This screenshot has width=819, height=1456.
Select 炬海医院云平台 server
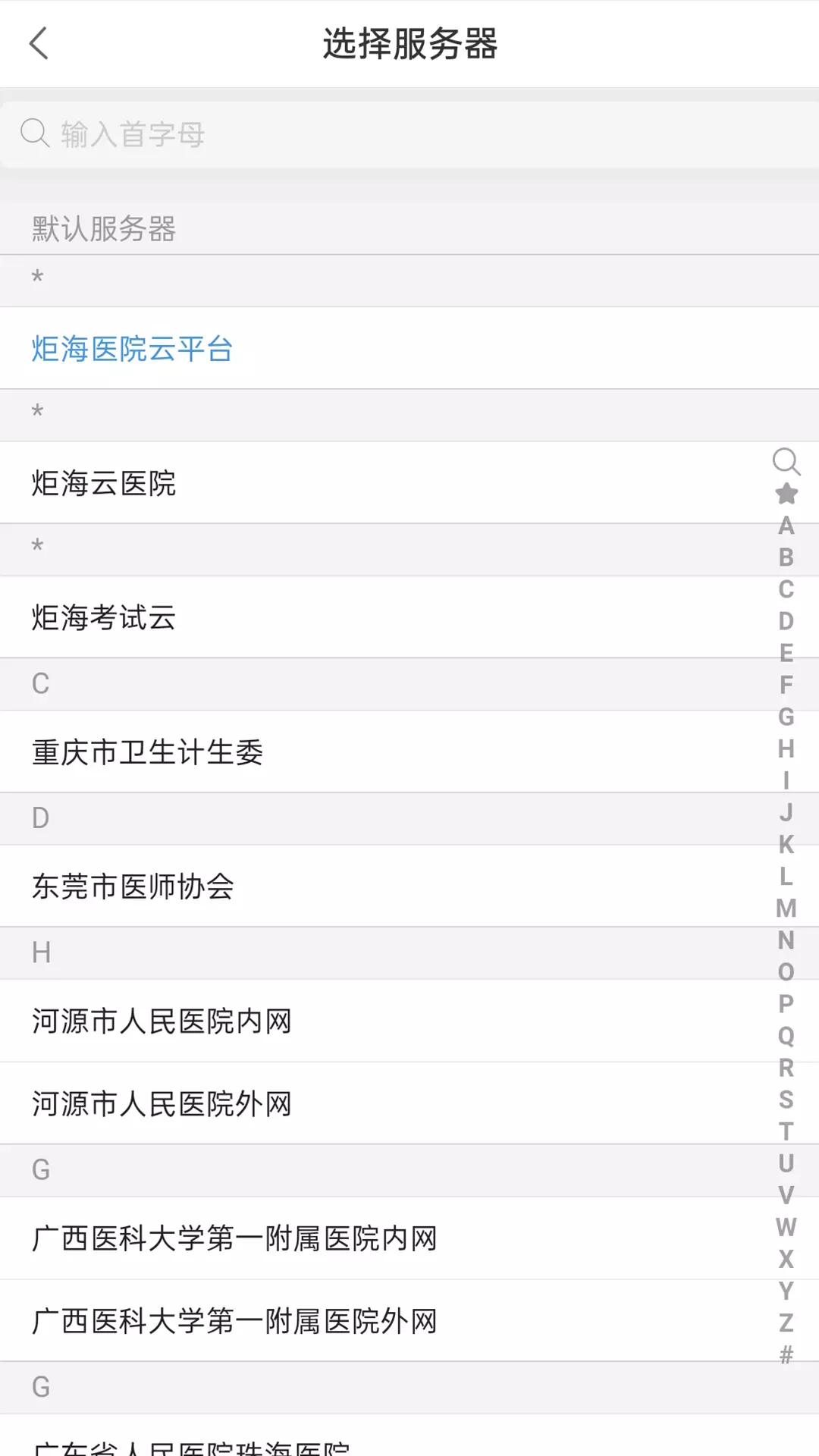click(409, 348)
